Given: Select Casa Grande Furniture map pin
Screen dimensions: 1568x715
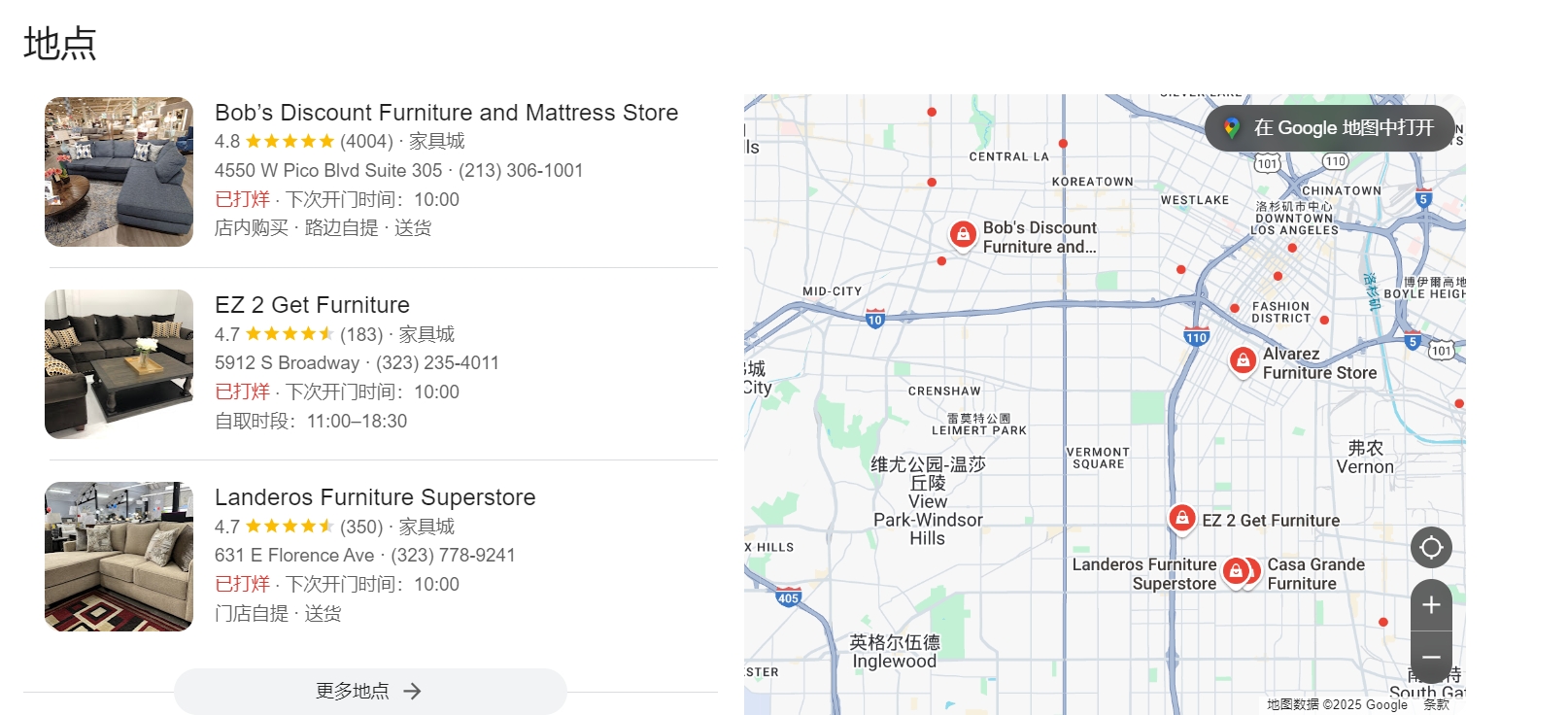Looking at the screenshot, I should click(x=1254, y=572).
